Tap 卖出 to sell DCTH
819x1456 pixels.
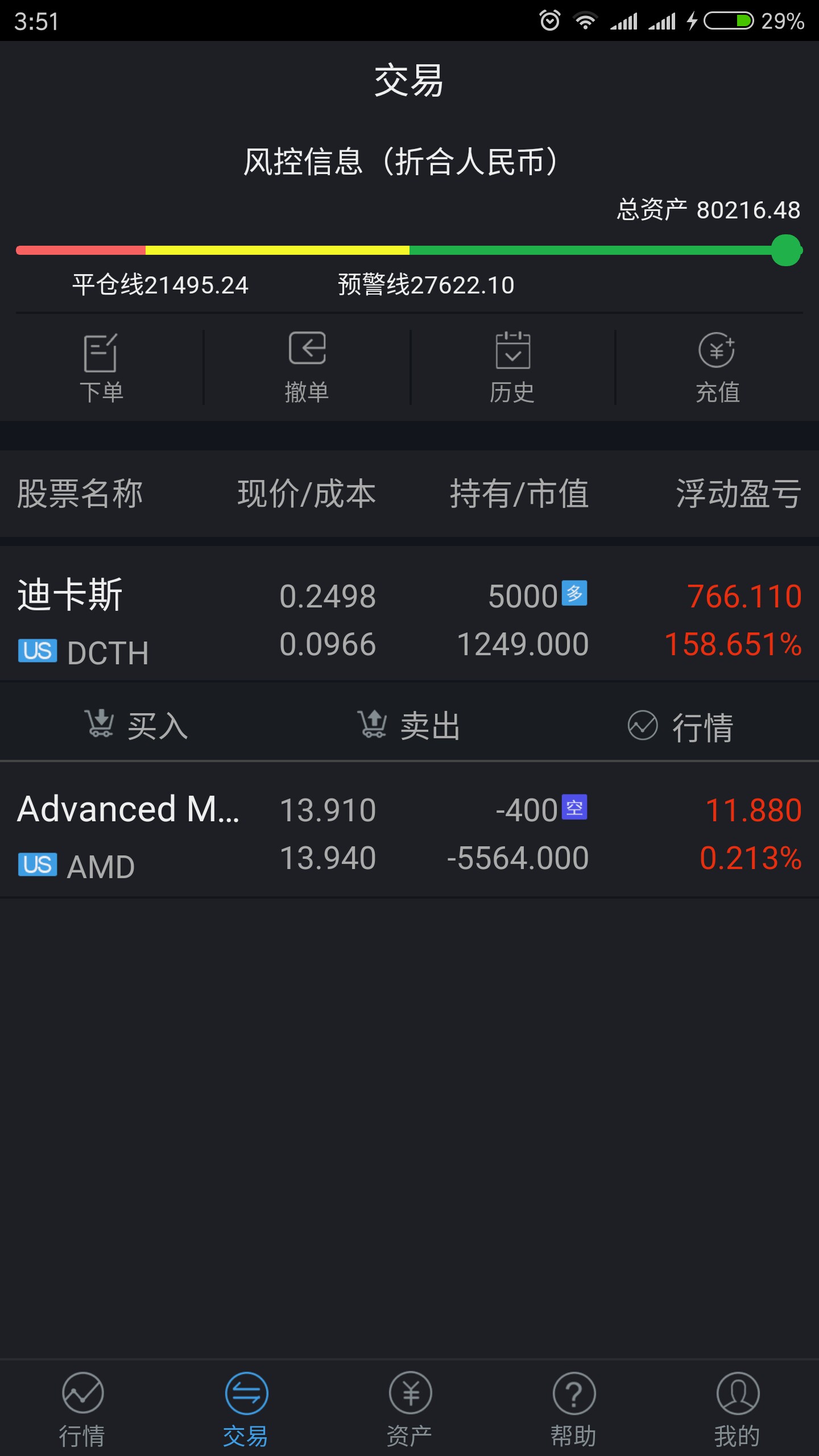(x=409, y=726)
